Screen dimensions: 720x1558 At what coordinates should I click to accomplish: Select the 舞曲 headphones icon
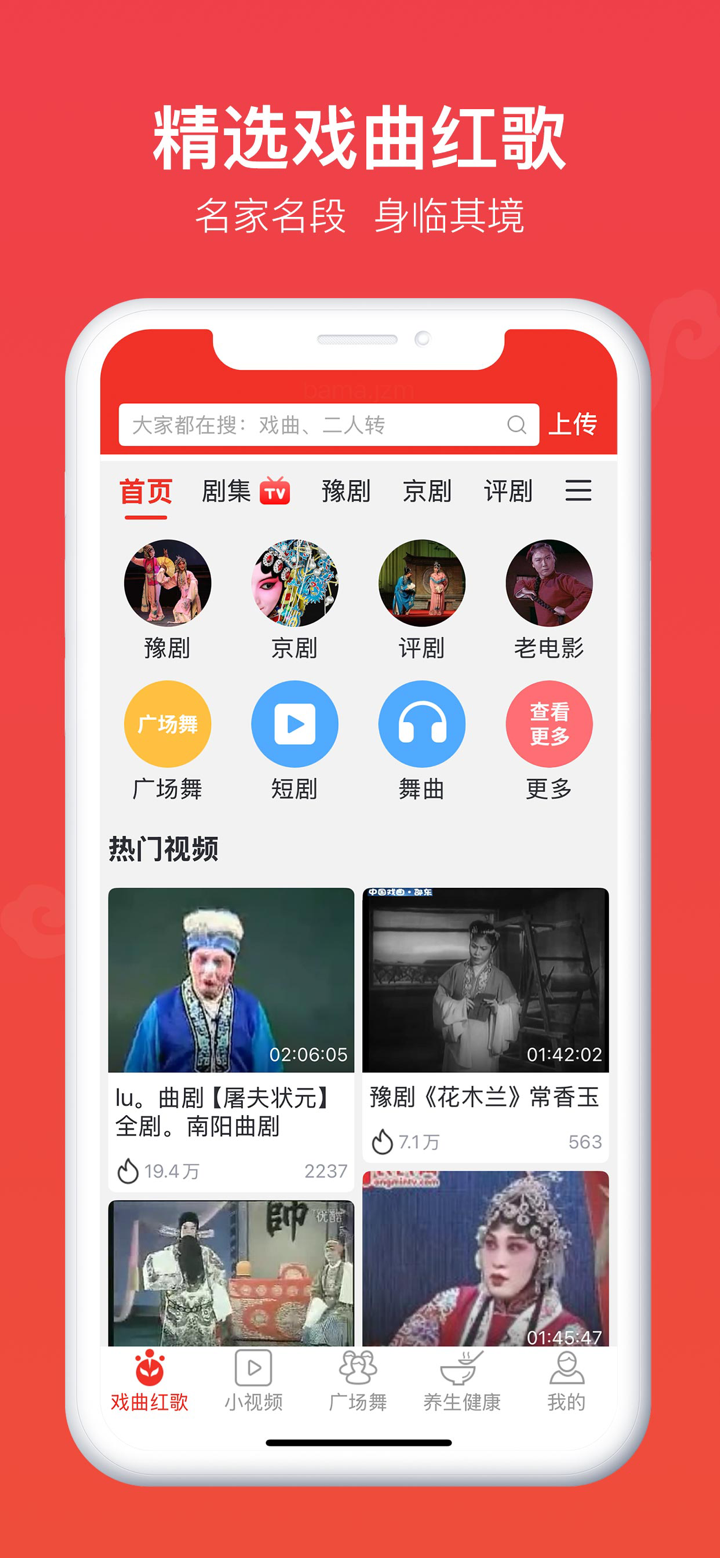pyautogui.click(x=422, y=723)
